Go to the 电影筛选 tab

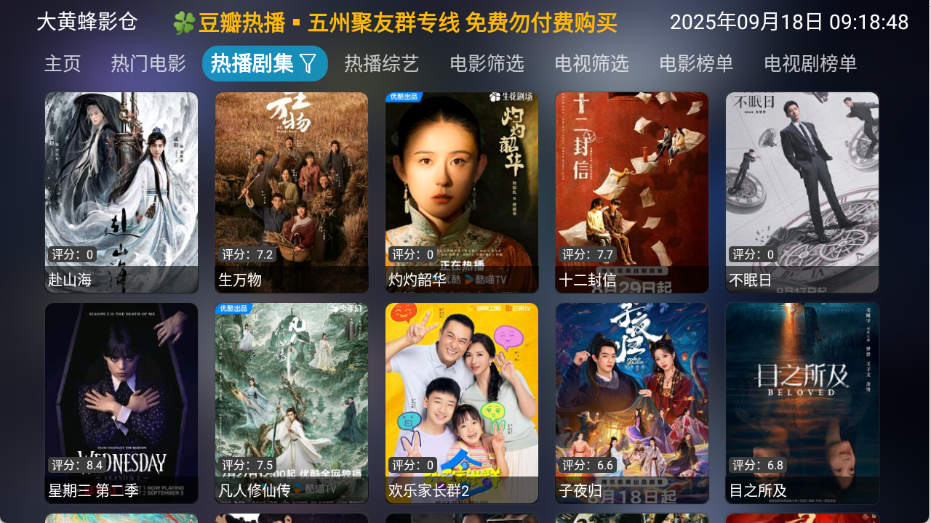487,64
